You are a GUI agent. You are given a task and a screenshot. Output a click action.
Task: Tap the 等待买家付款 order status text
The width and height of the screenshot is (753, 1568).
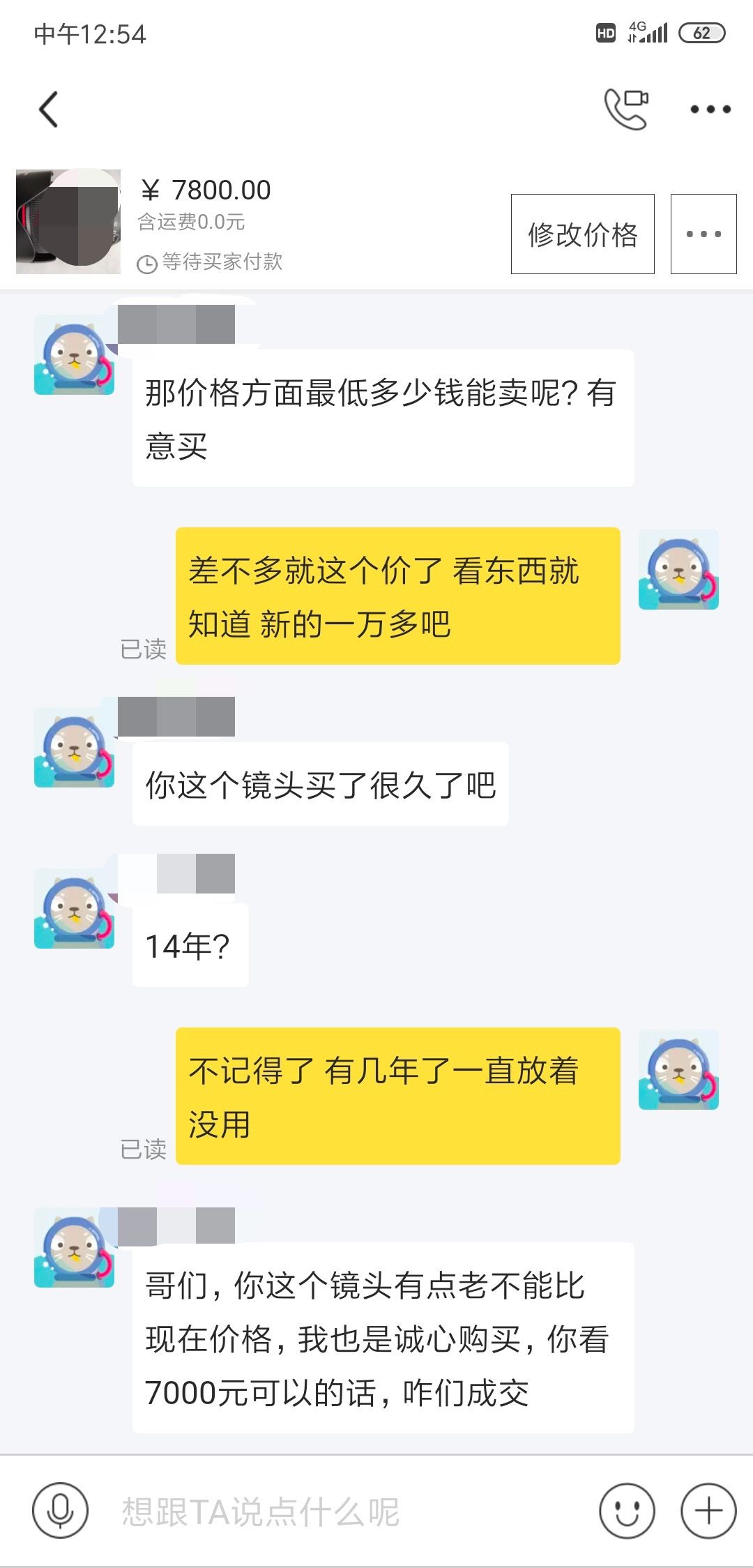pos(223,264)
